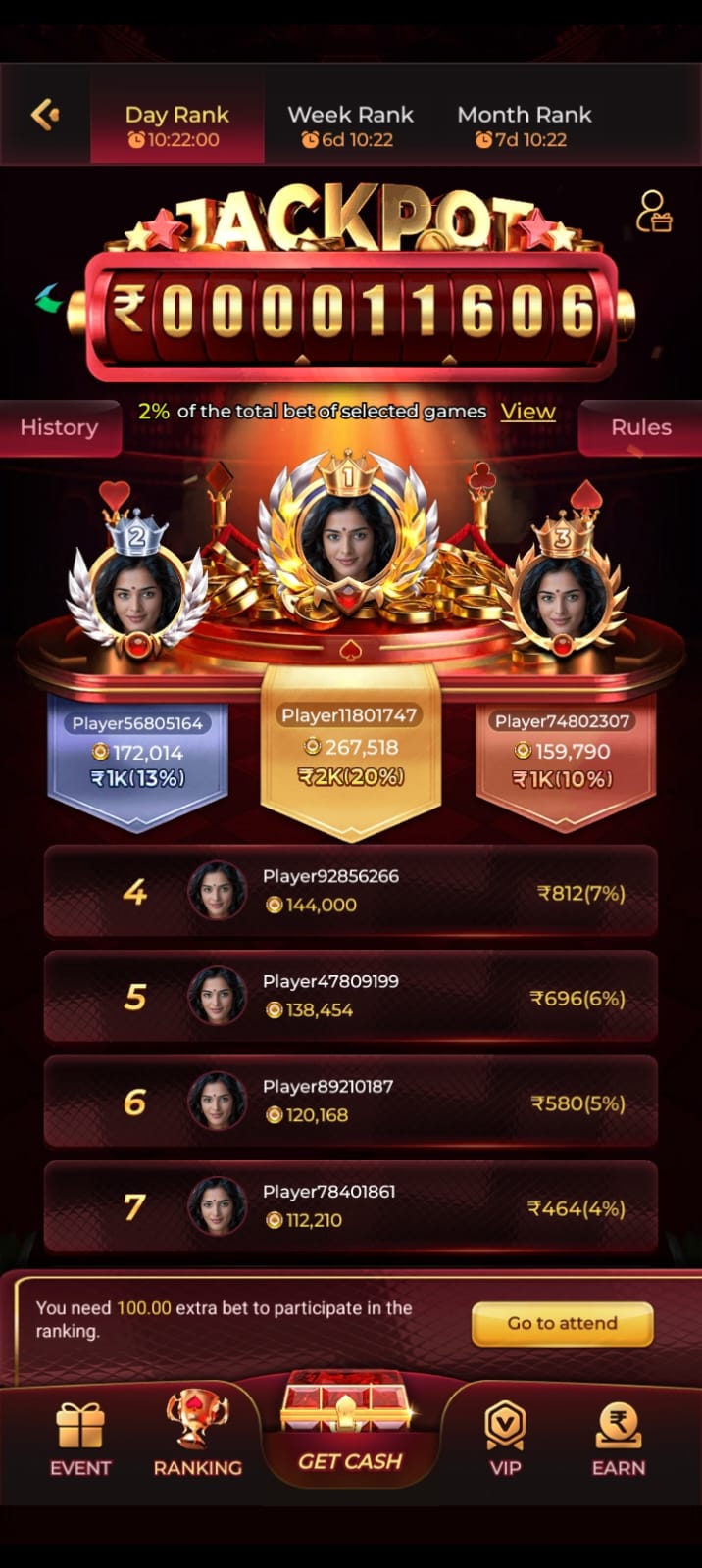Open the History panel
This screenshot has height=1568, width=702.
tap(59, 427)
